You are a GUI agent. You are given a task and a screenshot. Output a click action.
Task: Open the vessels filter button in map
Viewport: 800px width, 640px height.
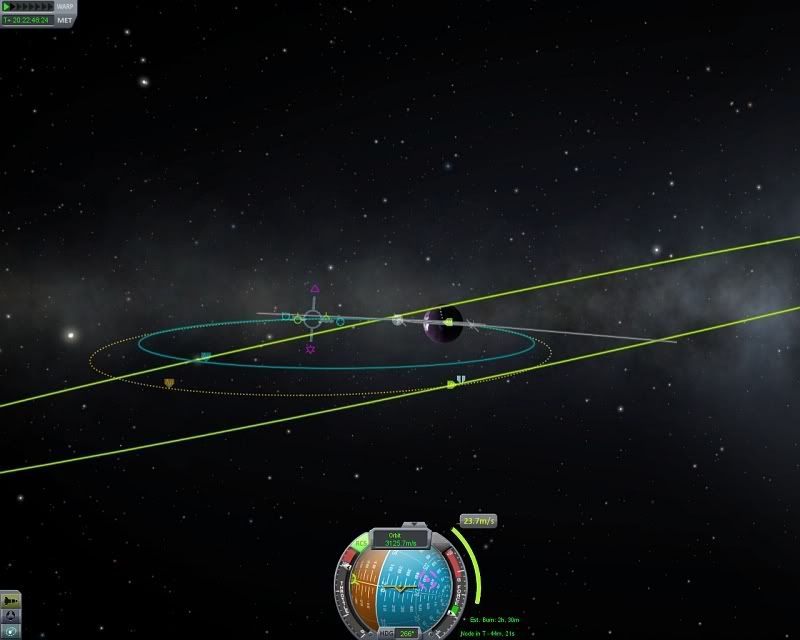10,599
